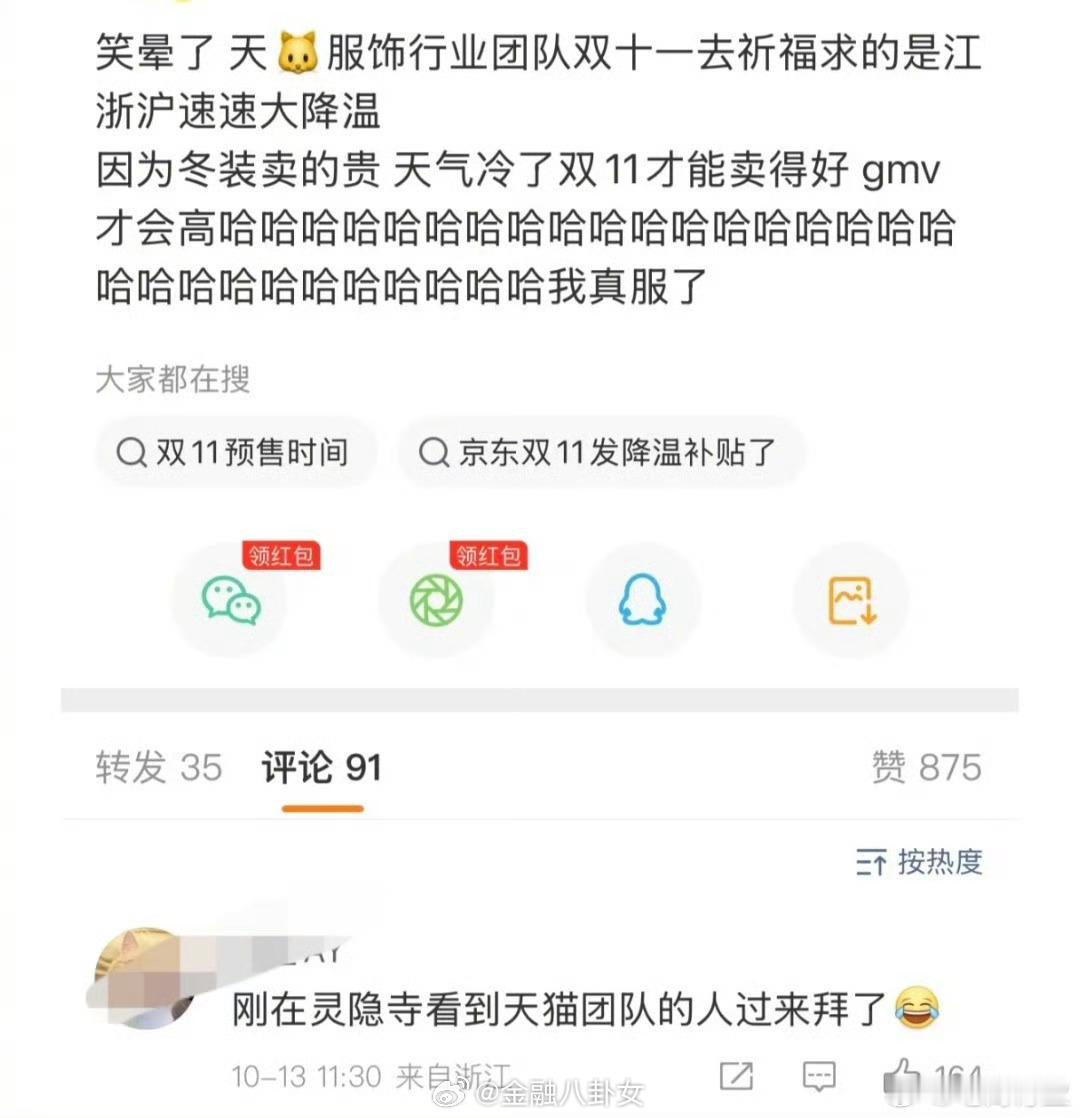Like the 灵隐寺 comment

pos(902,1076)
